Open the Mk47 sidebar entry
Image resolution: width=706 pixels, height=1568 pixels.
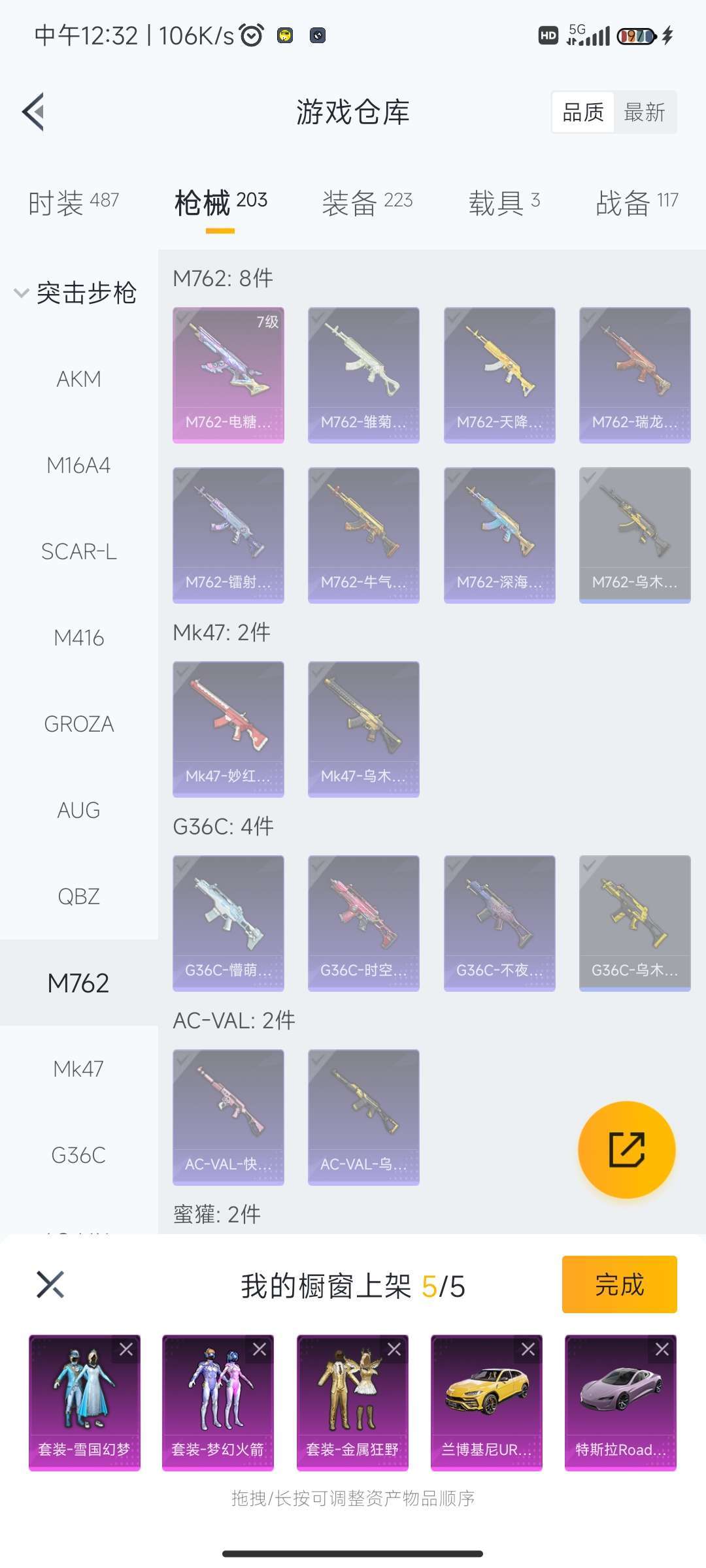pyautogui.click(x=78, y=1069)
